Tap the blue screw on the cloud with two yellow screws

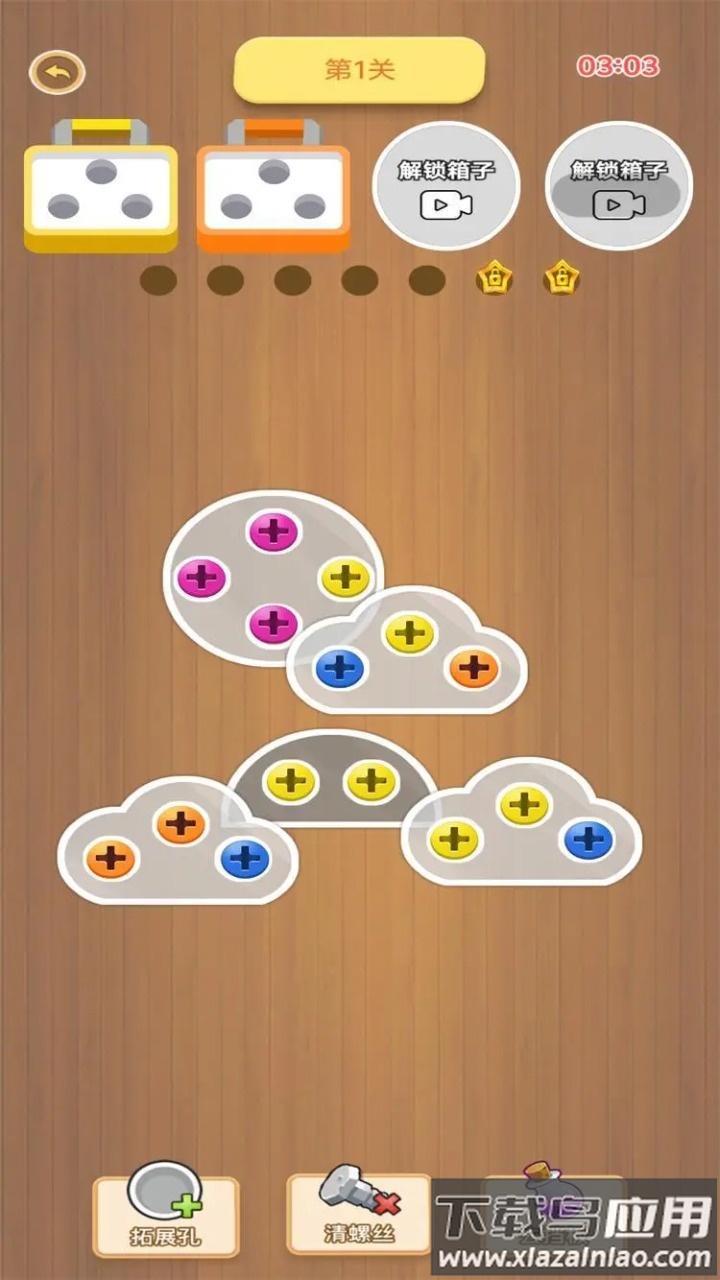588,839
